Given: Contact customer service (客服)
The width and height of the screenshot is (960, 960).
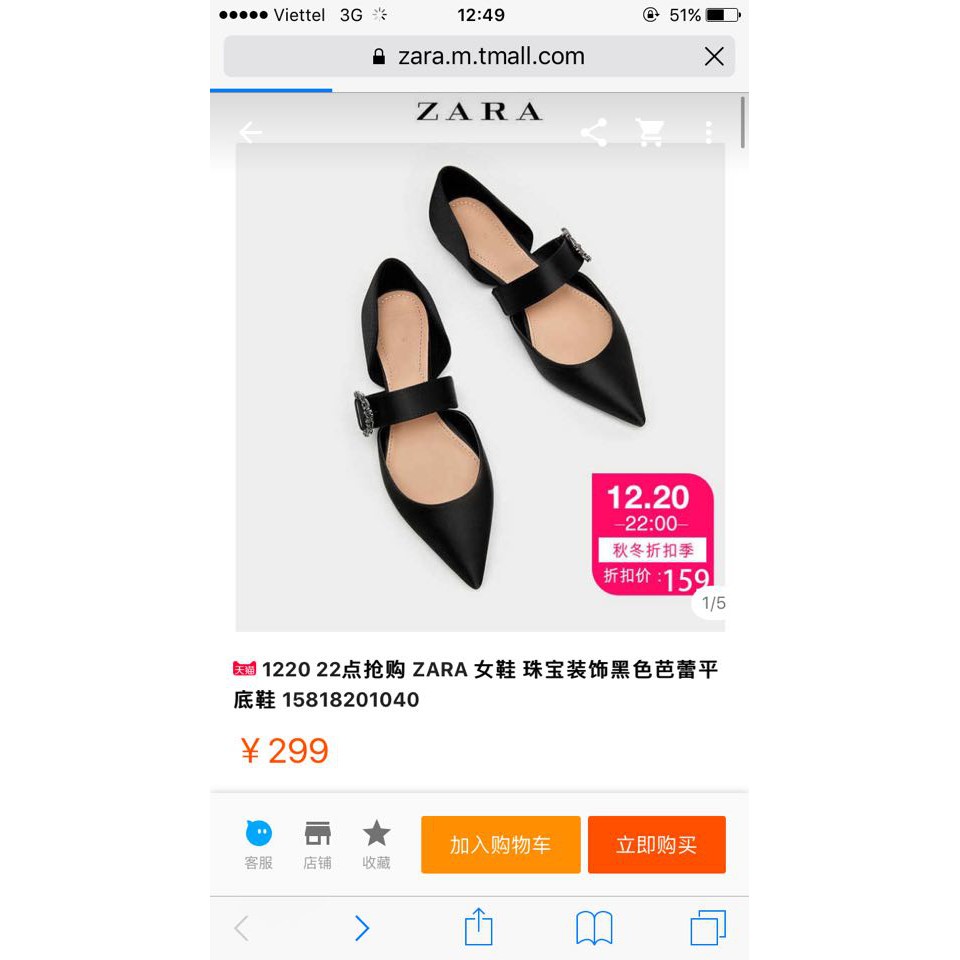Looking at the screenshot, I should [x=259, y=844].
